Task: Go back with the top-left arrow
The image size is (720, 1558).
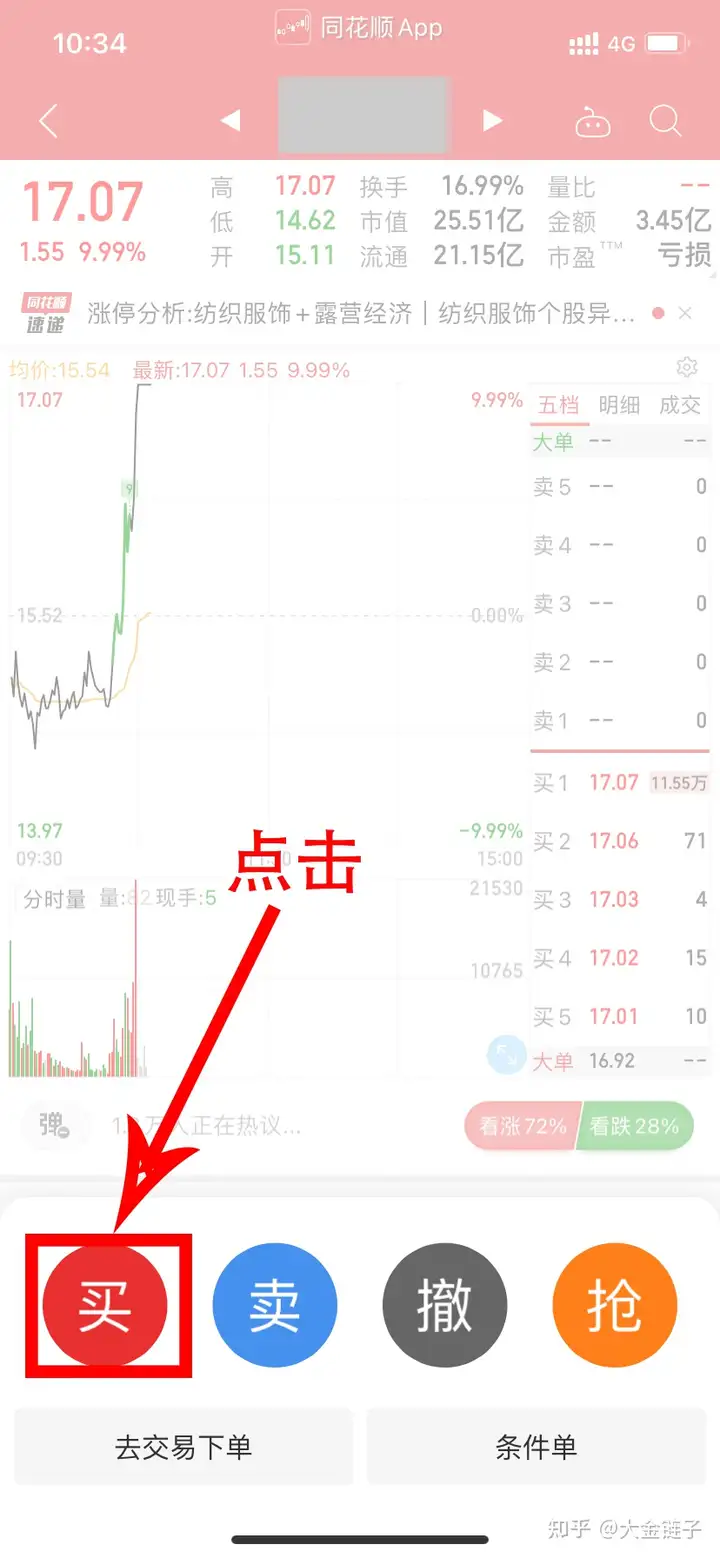Action: coord(48,121)
